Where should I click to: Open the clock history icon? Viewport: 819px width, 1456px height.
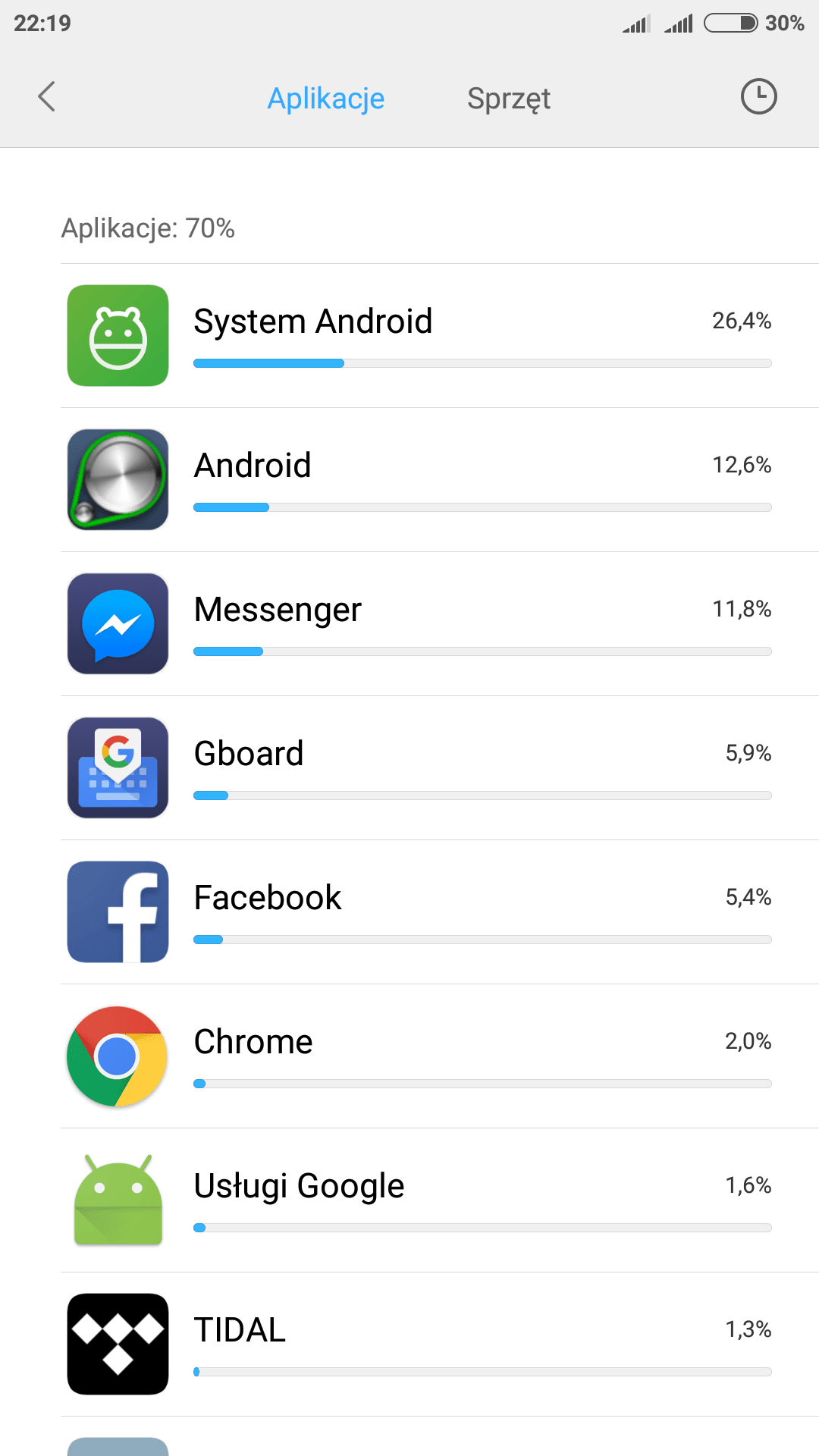758,97
